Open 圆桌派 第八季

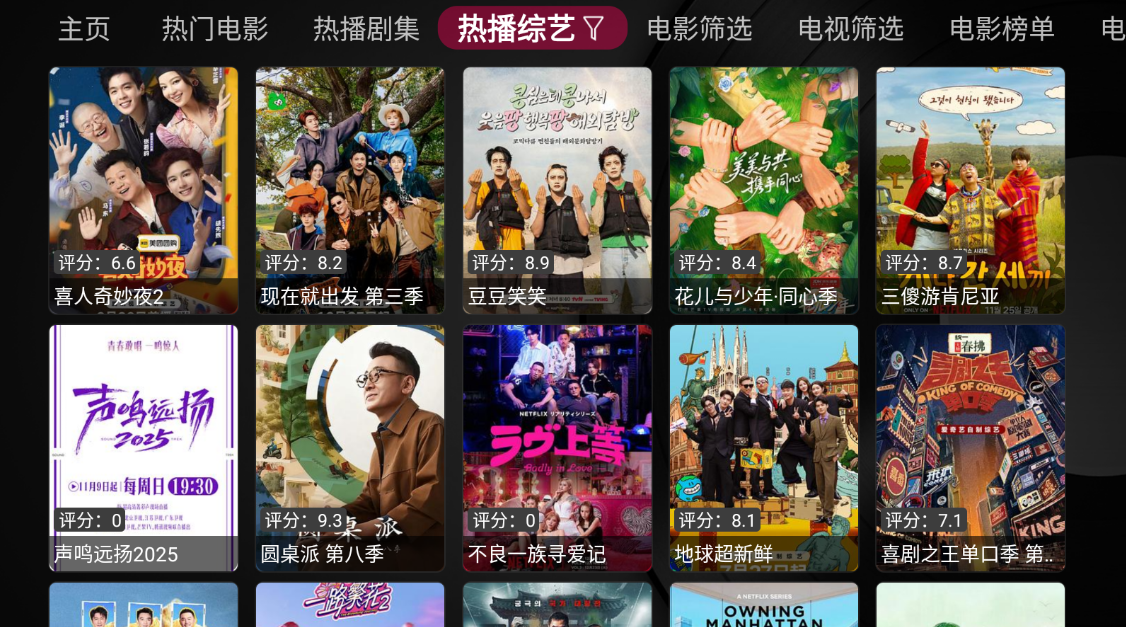pos(350,447)
